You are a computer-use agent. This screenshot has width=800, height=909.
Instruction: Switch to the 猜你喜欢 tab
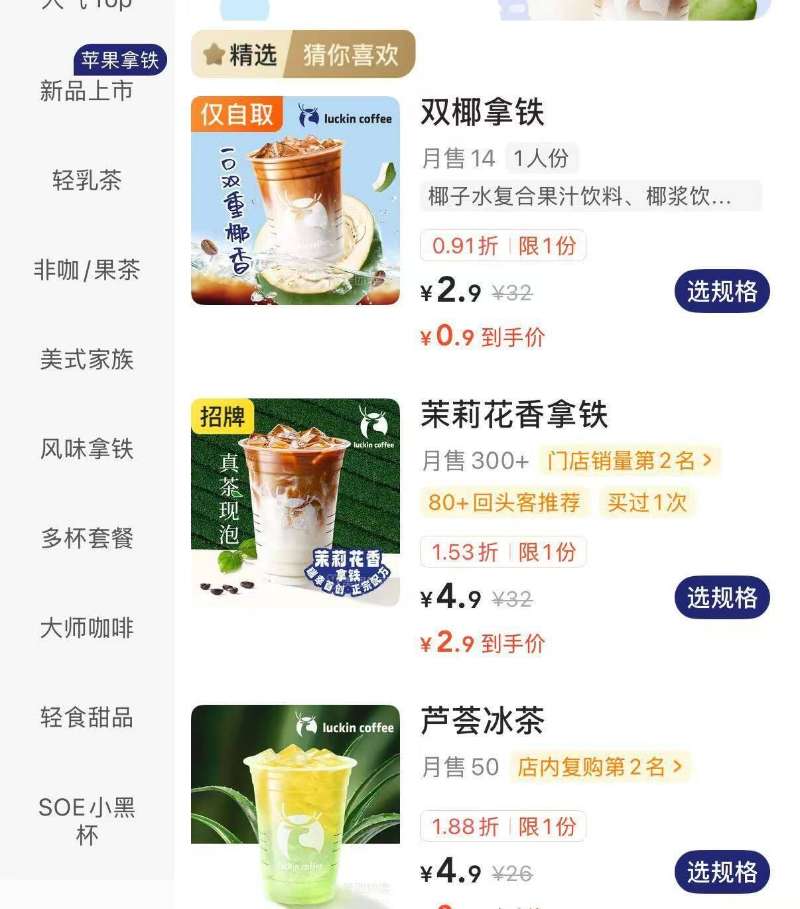(349, 56)
